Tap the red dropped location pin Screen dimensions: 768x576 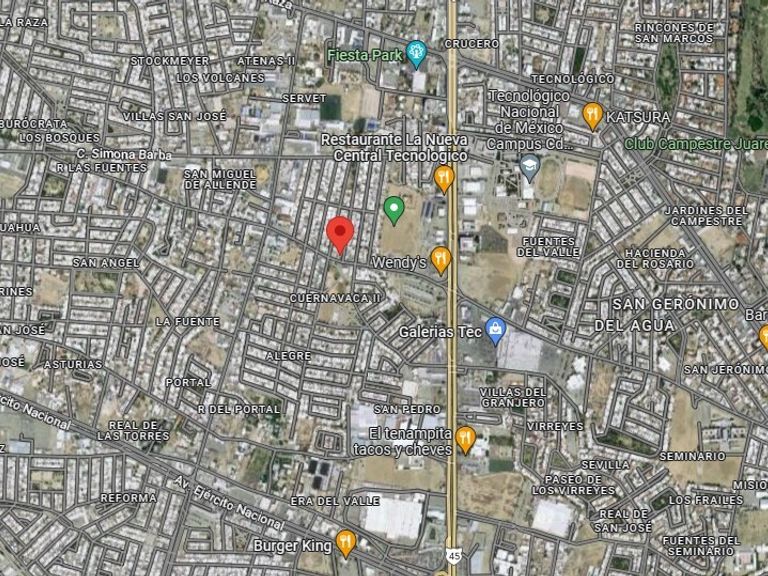tap(341, 234)
